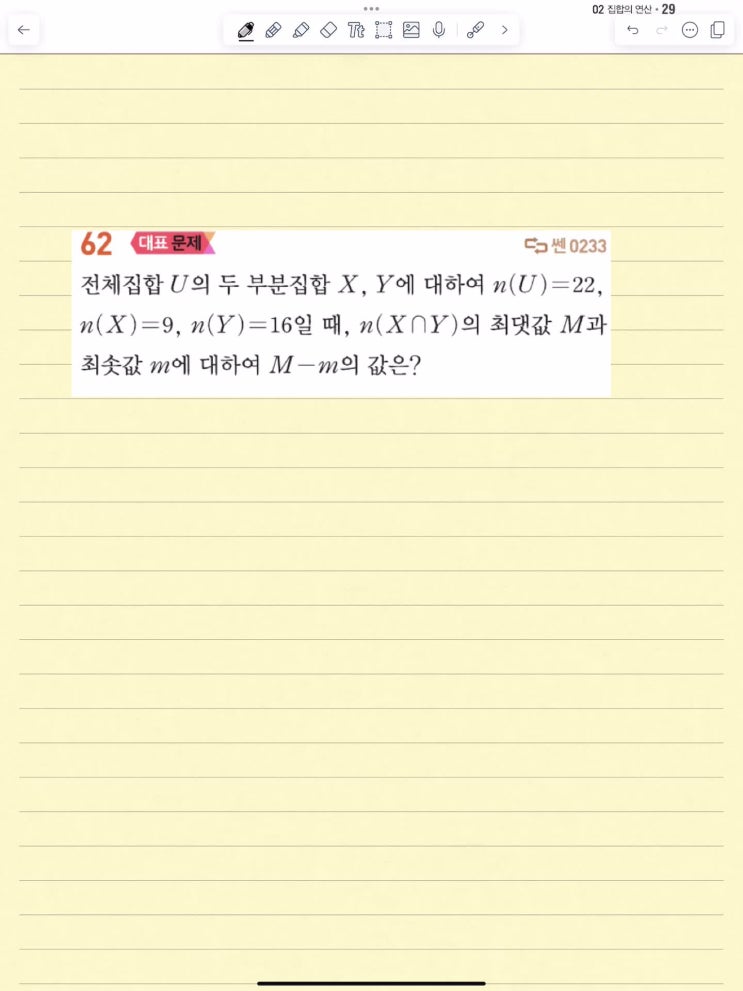
Task: Choose the highlighter tool
Action: tap(301, 30)
